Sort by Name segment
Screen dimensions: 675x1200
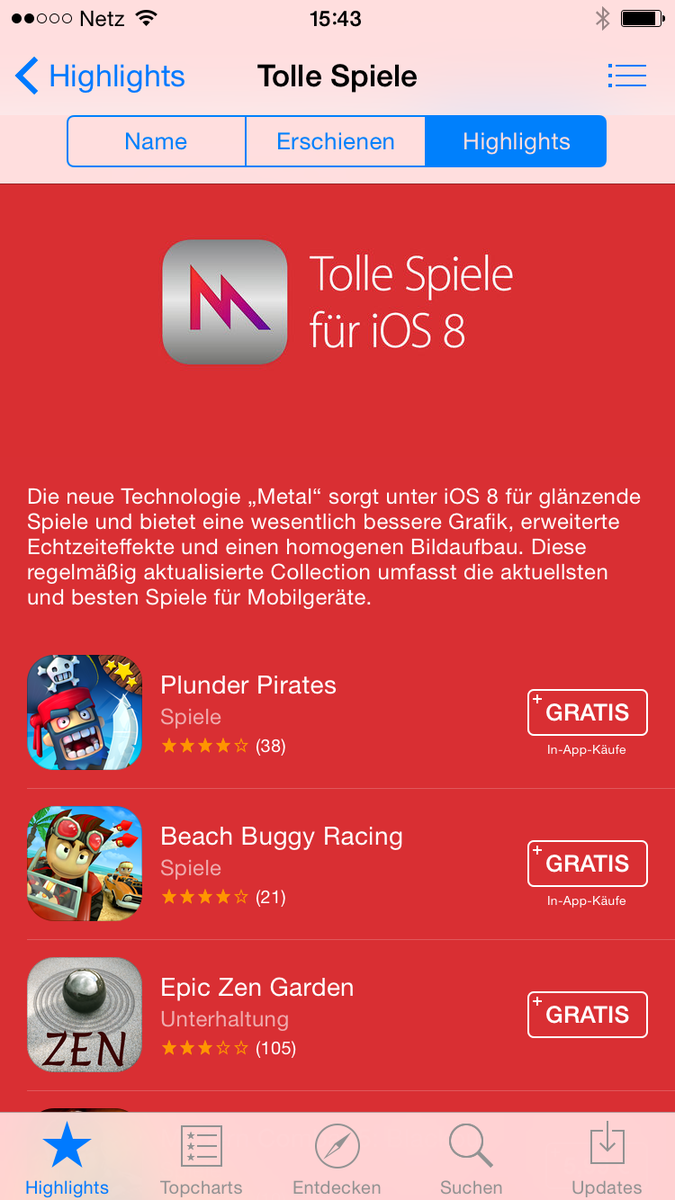pyautogui.click(x=156, y=142)
